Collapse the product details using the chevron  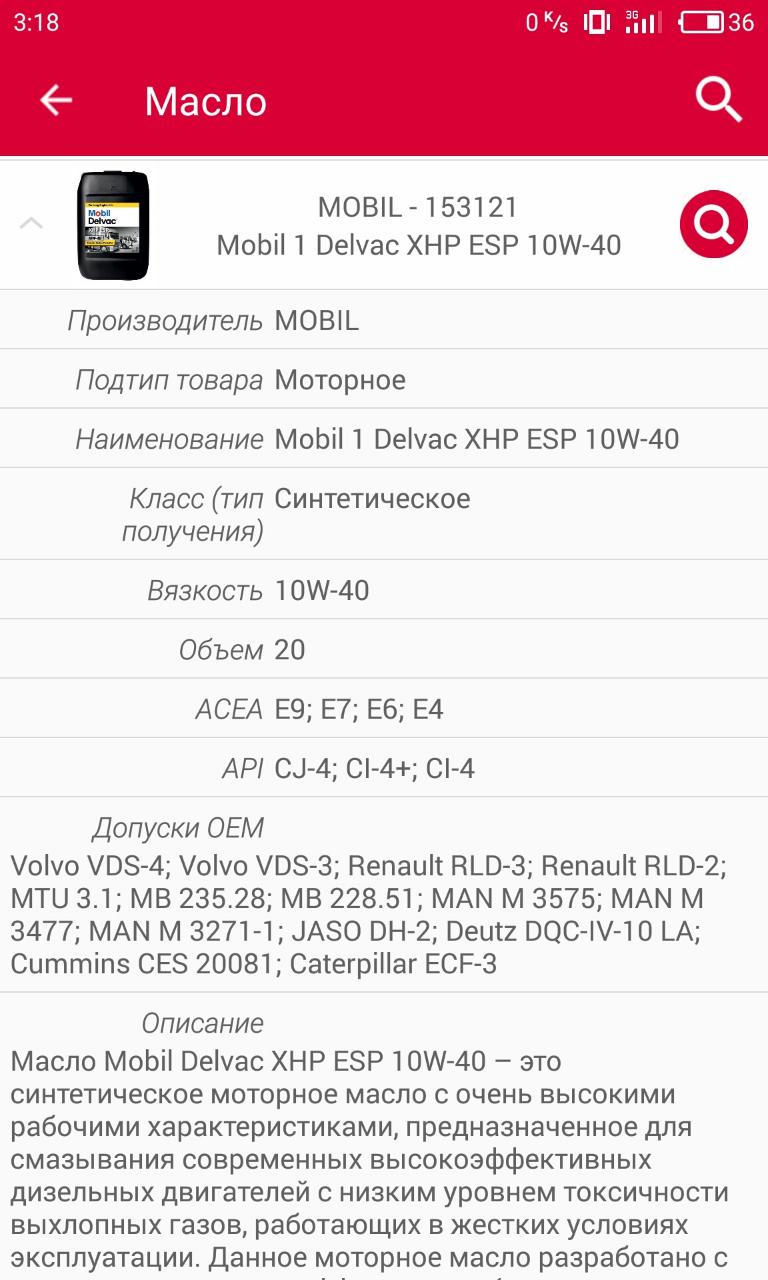click(x=31, y=223)
